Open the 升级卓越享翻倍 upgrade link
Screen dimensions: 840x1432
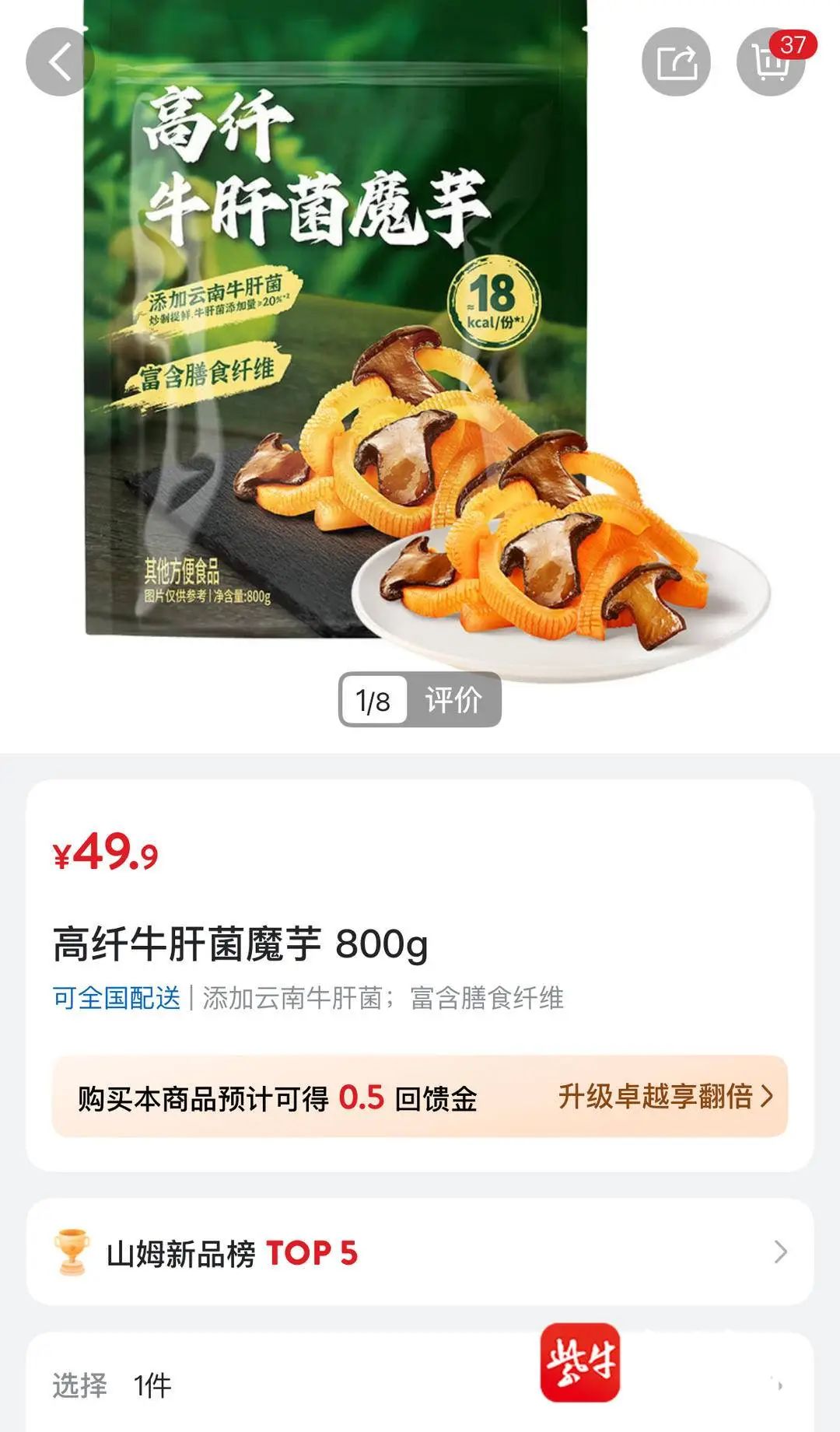(665, 1097)
